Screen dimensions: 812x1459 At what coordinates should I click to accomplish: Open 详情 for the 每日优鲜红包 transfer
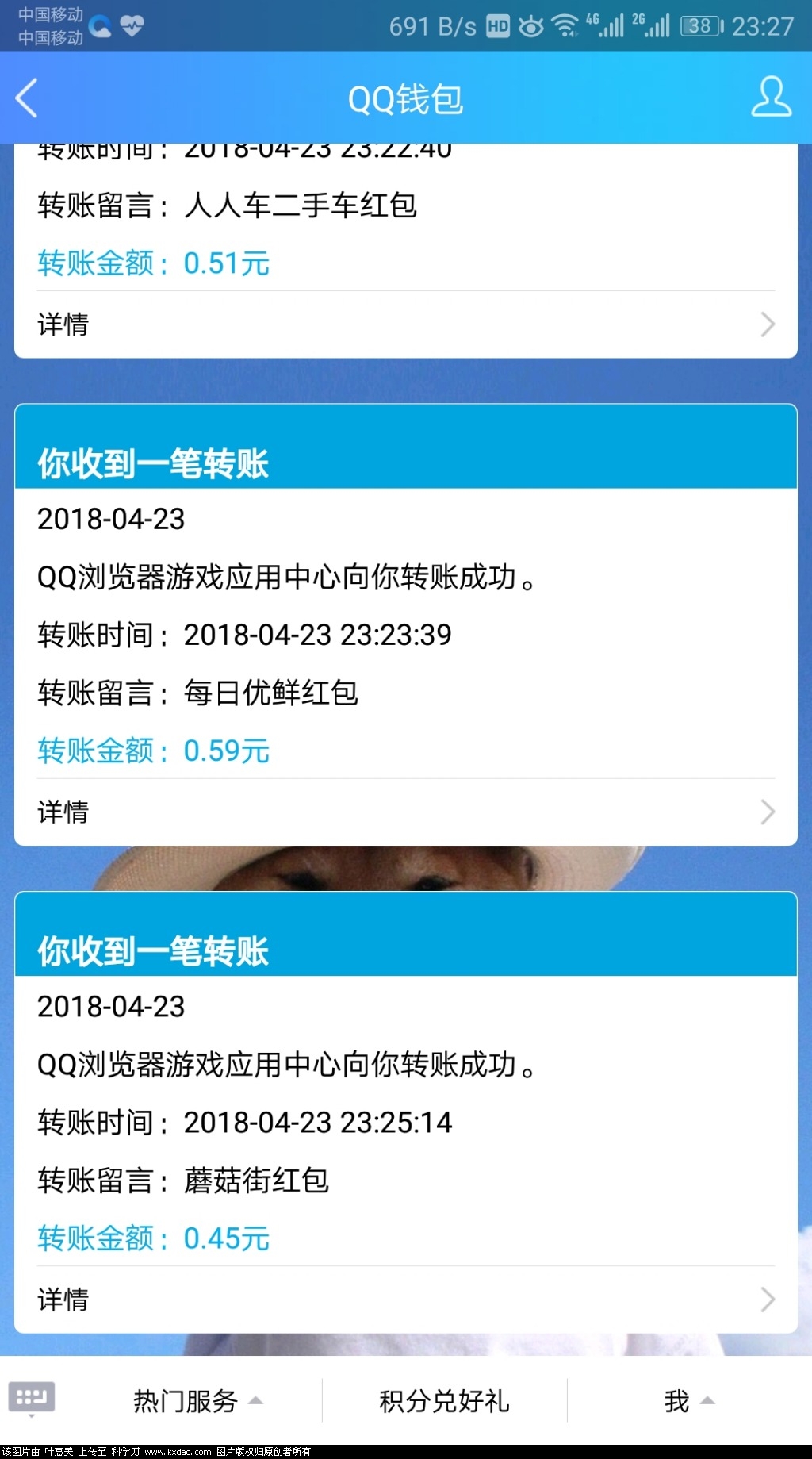pyautogui.click(x=63, y=811)
